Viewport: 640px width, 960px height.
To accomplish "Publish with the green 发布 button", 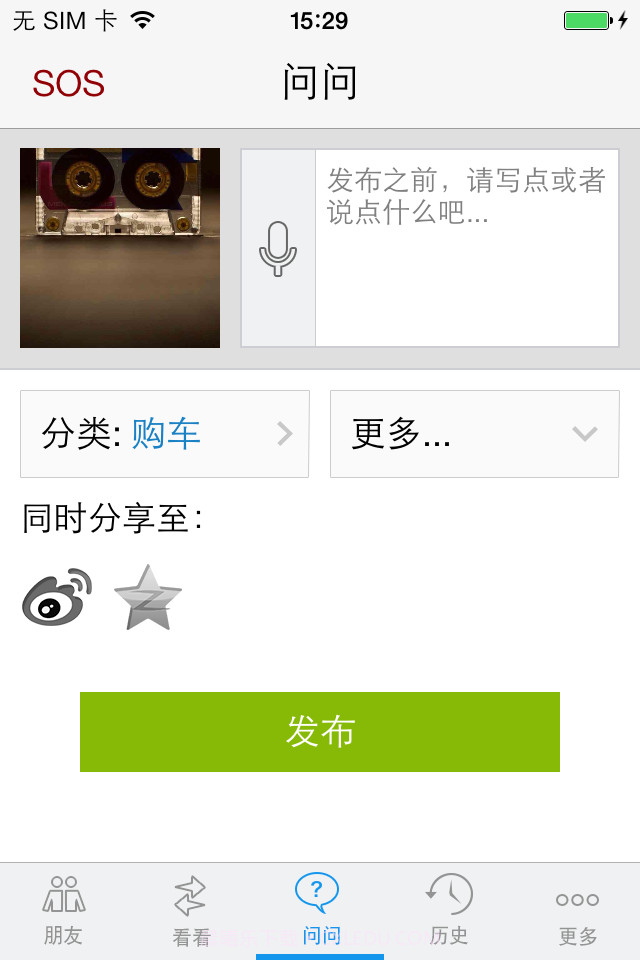I will 320,732.
